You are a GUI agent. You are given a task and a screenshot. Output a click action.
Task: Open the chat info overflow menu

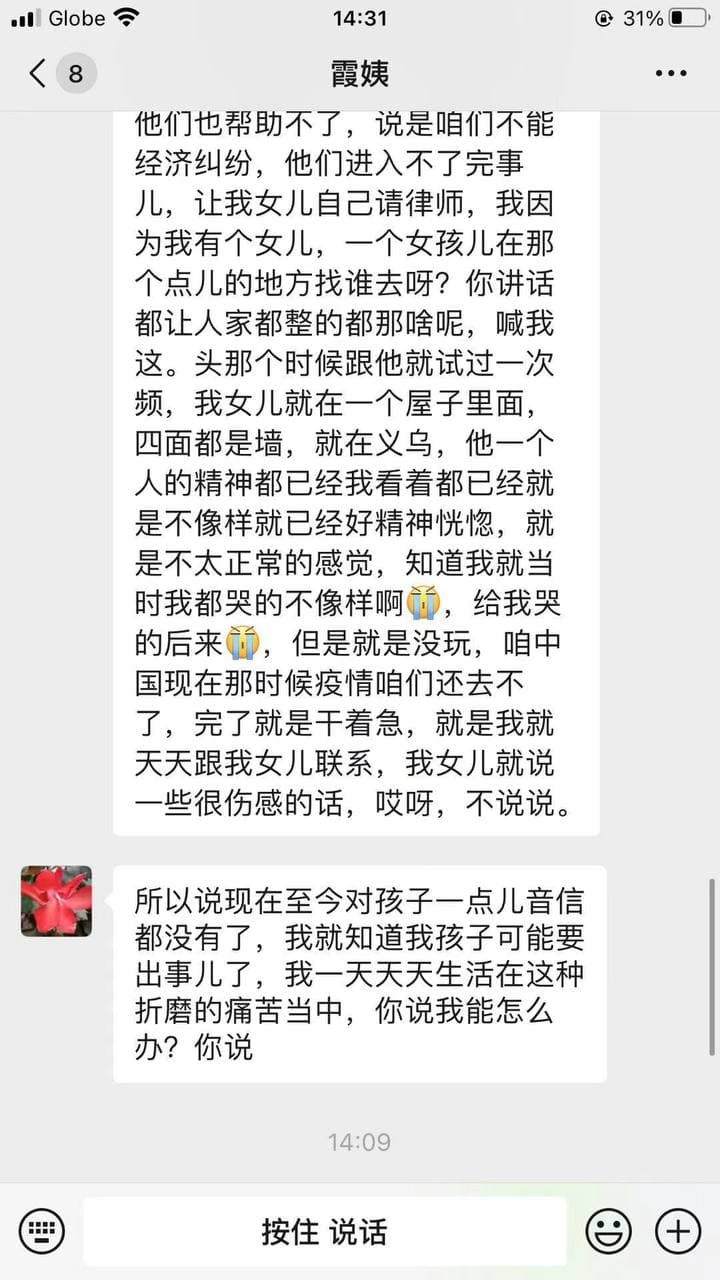(x=670, y=73)
